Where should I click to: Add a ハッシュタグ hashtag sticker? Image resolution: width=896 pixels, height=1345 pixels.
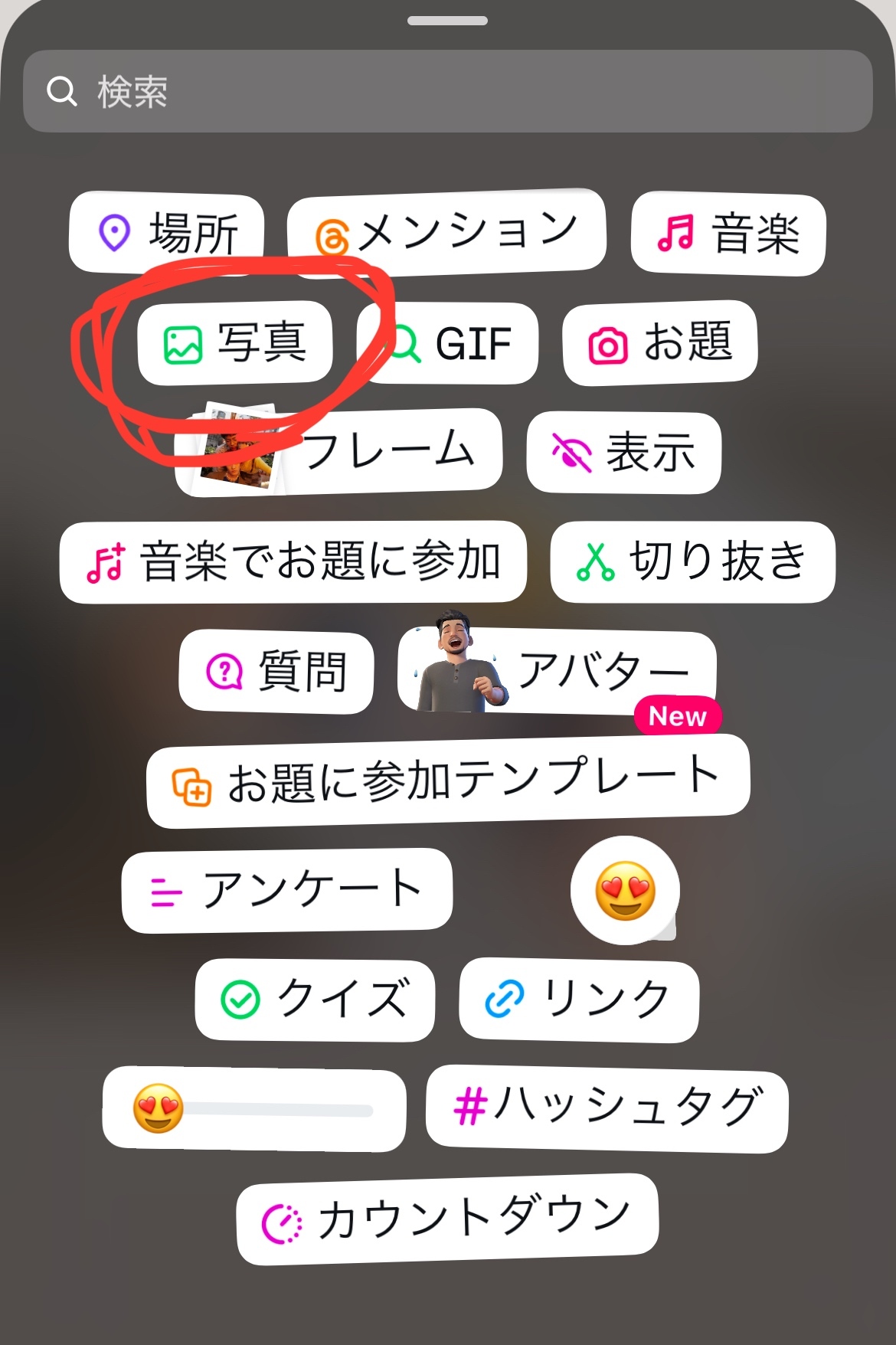(607, 1108)
